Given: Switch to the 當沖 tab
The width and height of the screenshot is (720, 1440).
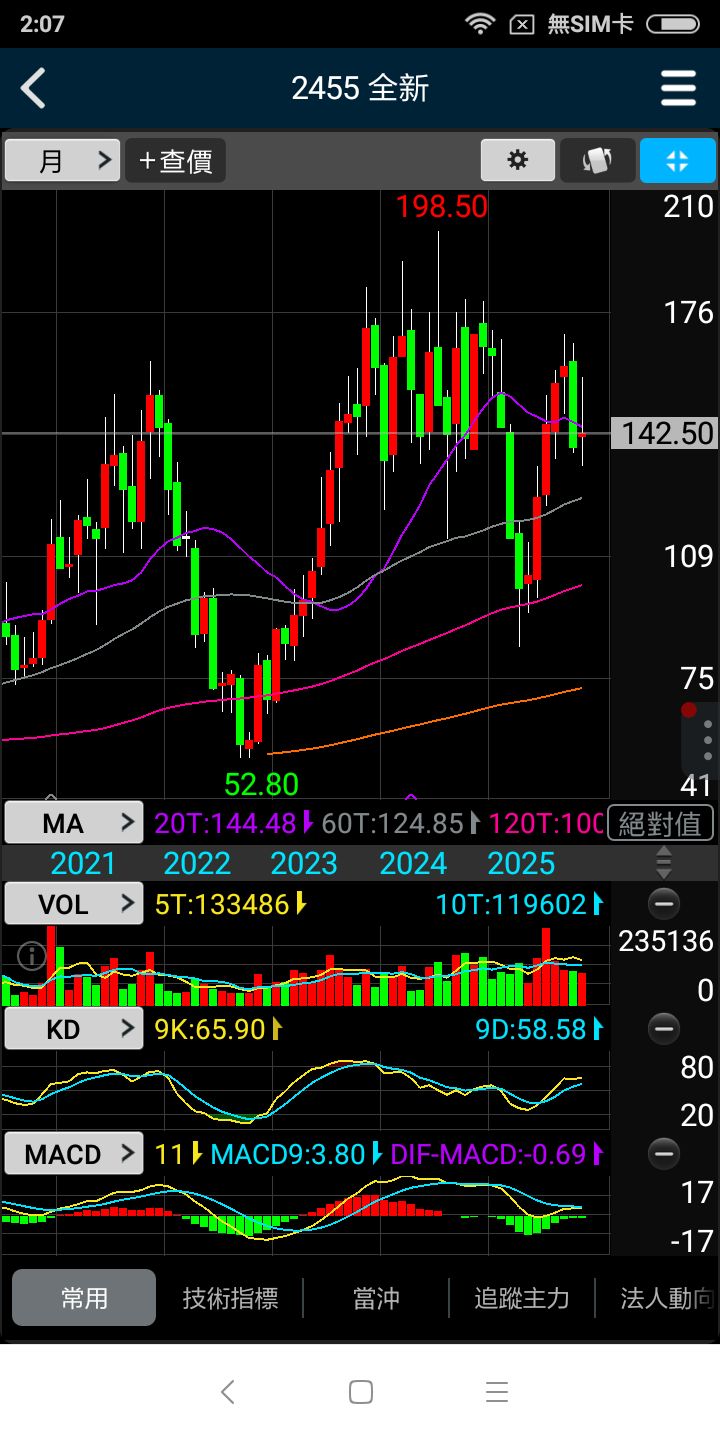Looking at the screenshot, I should [376, 1298].
